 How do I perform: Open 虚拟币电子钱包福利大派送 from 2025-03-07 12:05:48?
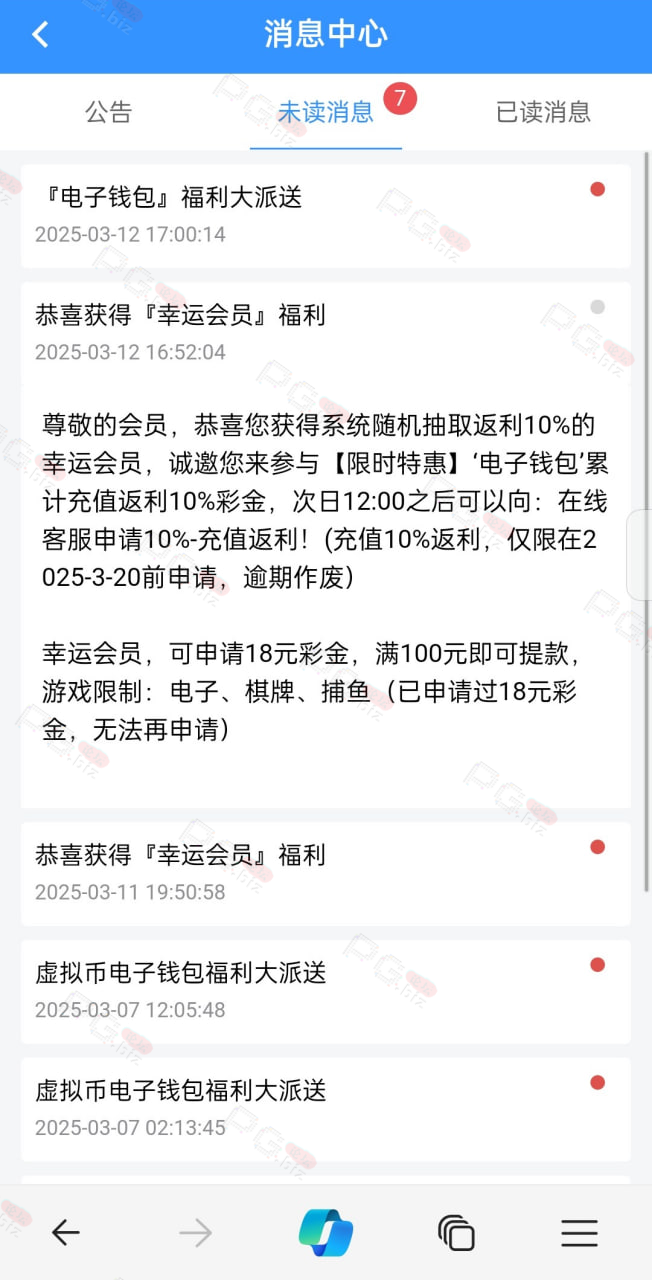326,991
